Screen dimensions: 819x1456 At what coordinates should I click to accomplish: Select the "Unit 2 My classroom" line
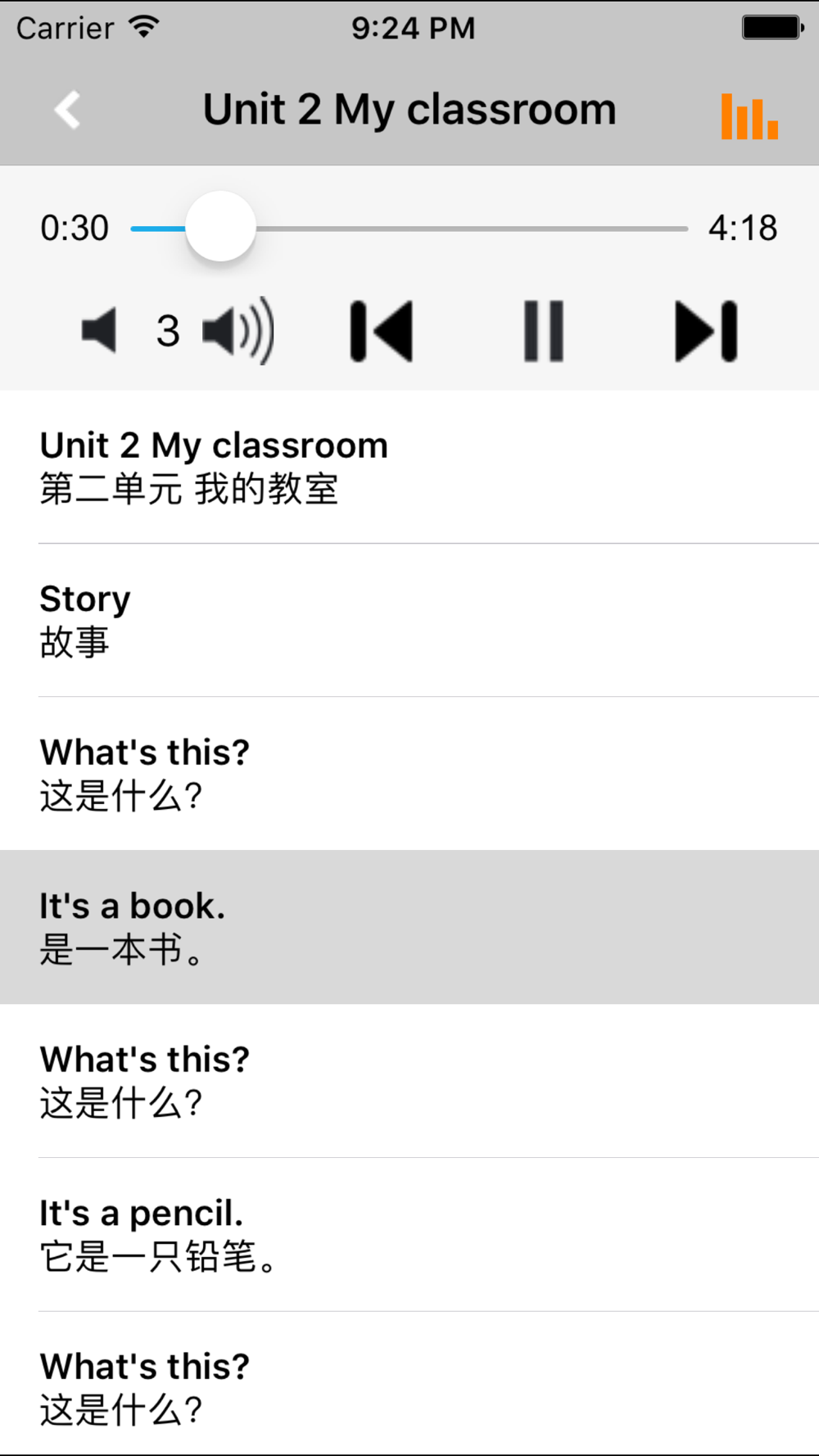tap(409, 467)
